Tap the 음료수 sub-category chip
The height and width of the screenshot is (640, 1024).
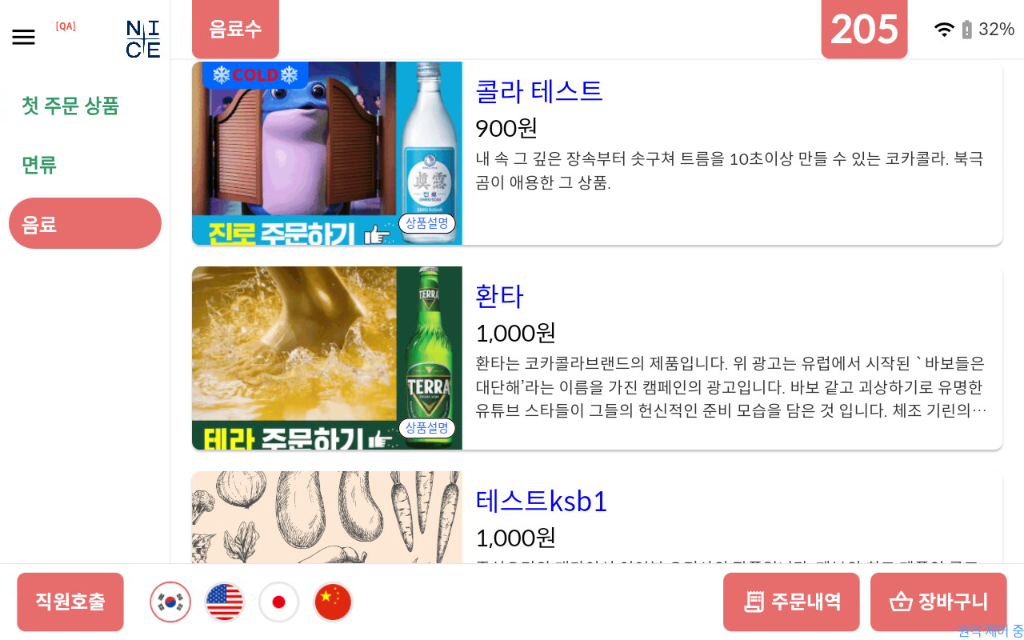pos(235,29)
